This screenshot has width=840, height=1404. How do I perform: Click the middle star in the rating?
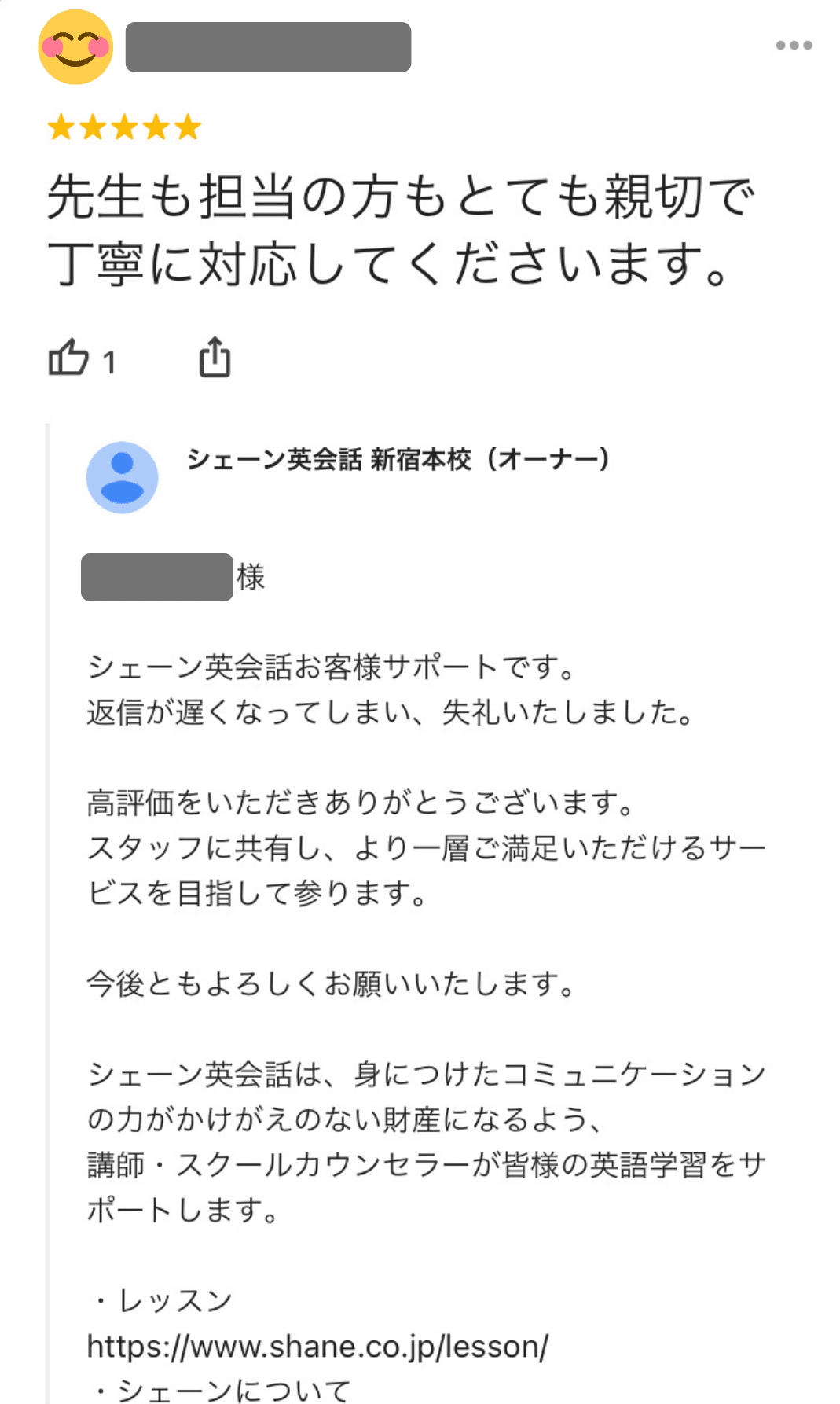(126, 127)
